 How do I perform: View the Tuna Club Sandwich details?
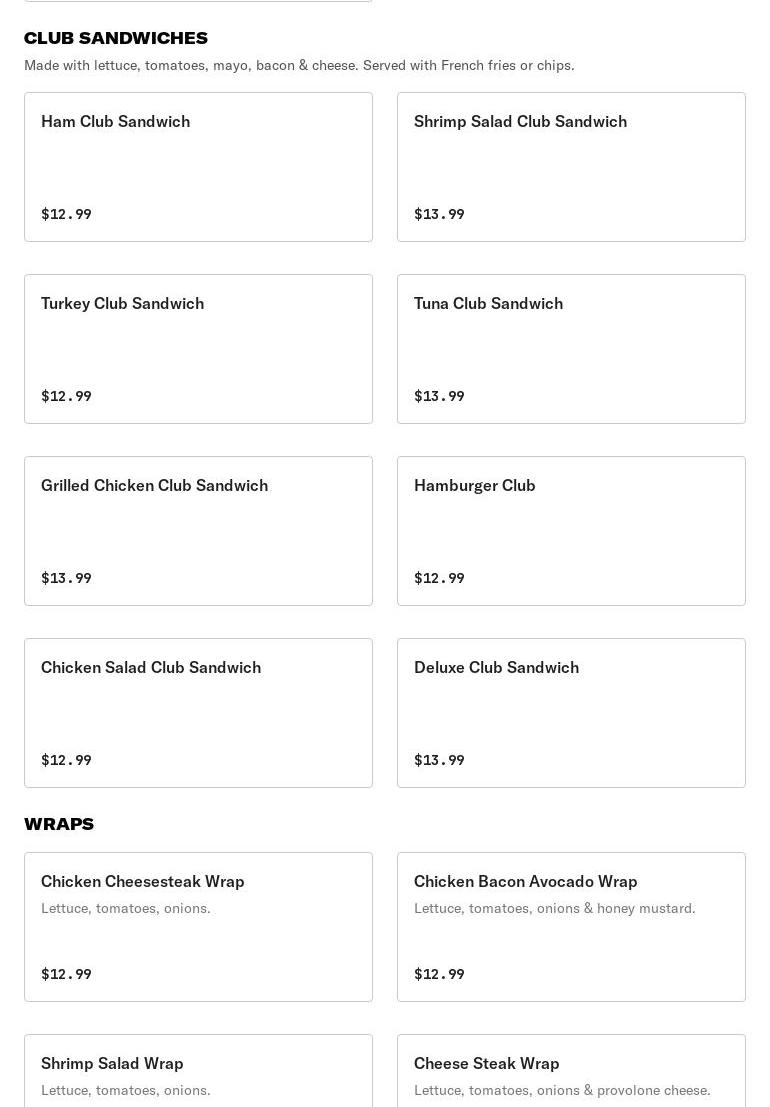click(x=571, y=349)
